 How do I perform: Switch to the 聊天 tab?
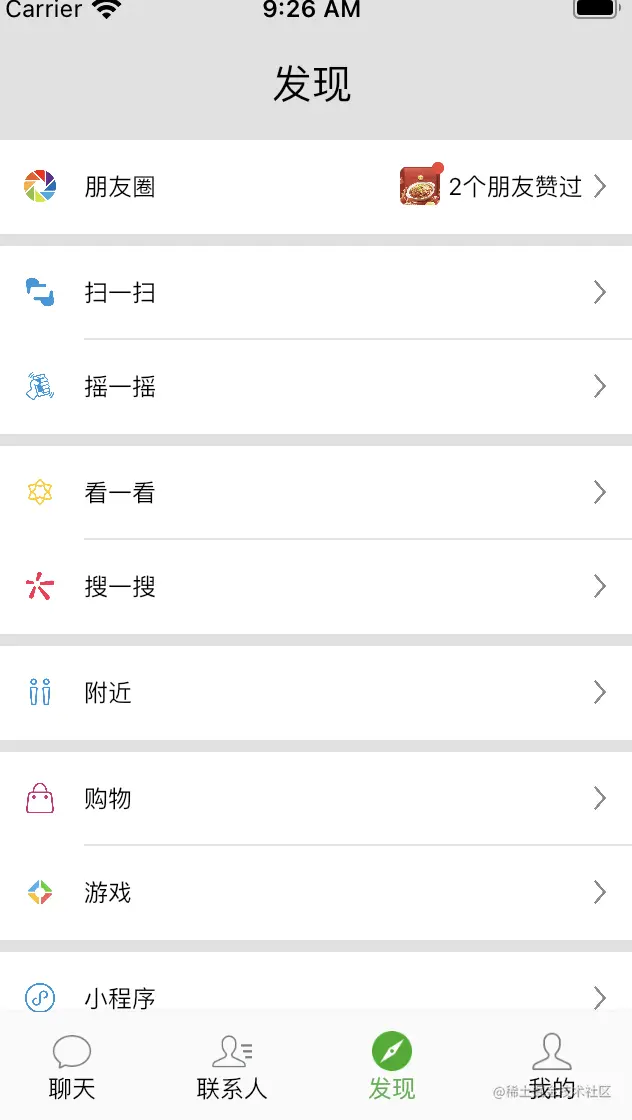click(72, 1066)
